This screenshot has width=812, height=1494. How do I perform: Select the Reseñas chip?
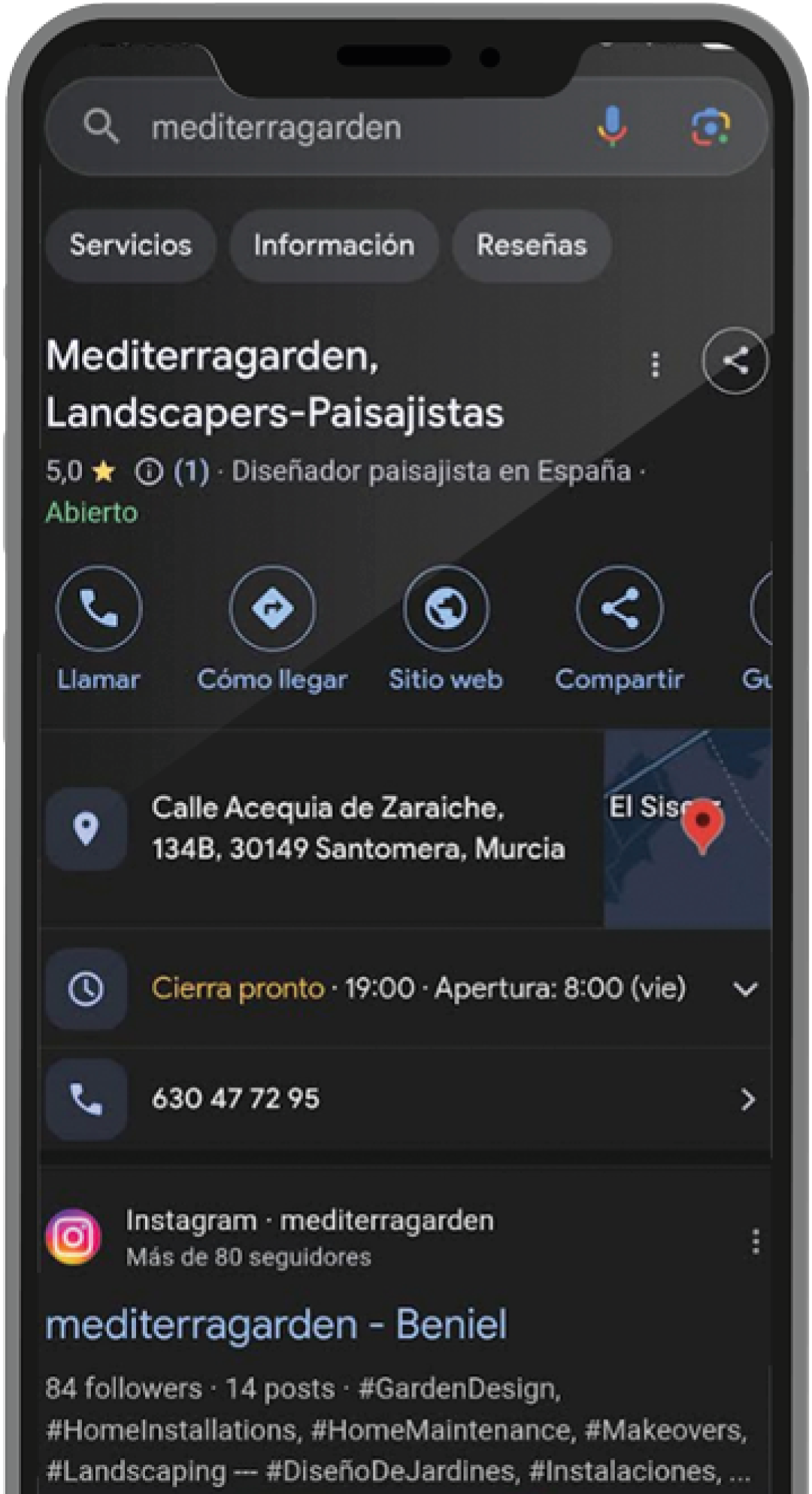532,245
